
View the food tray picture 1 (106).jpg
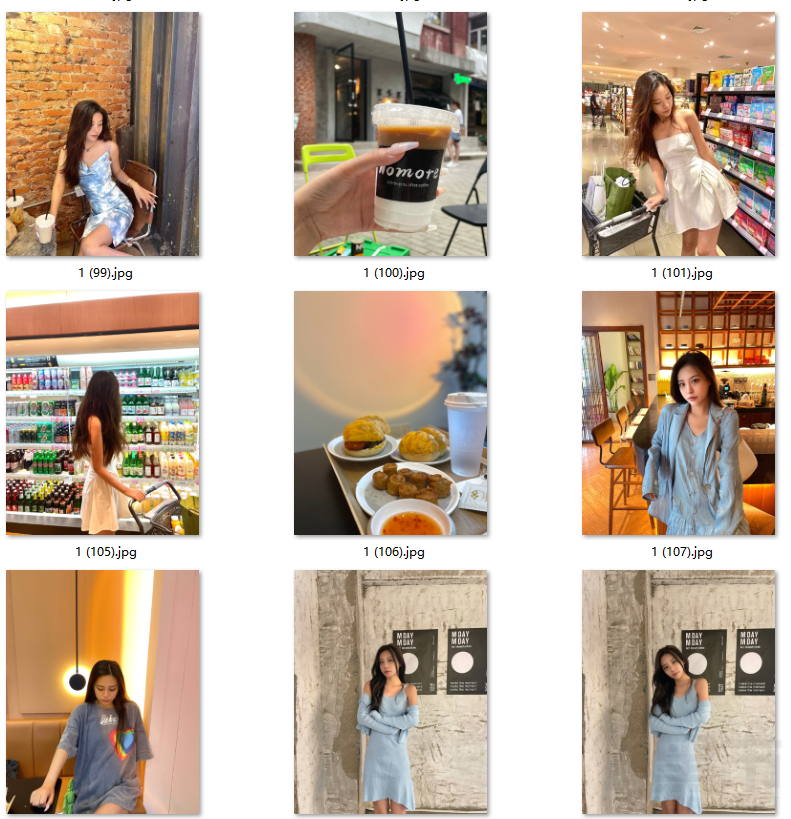click(390, 413)
